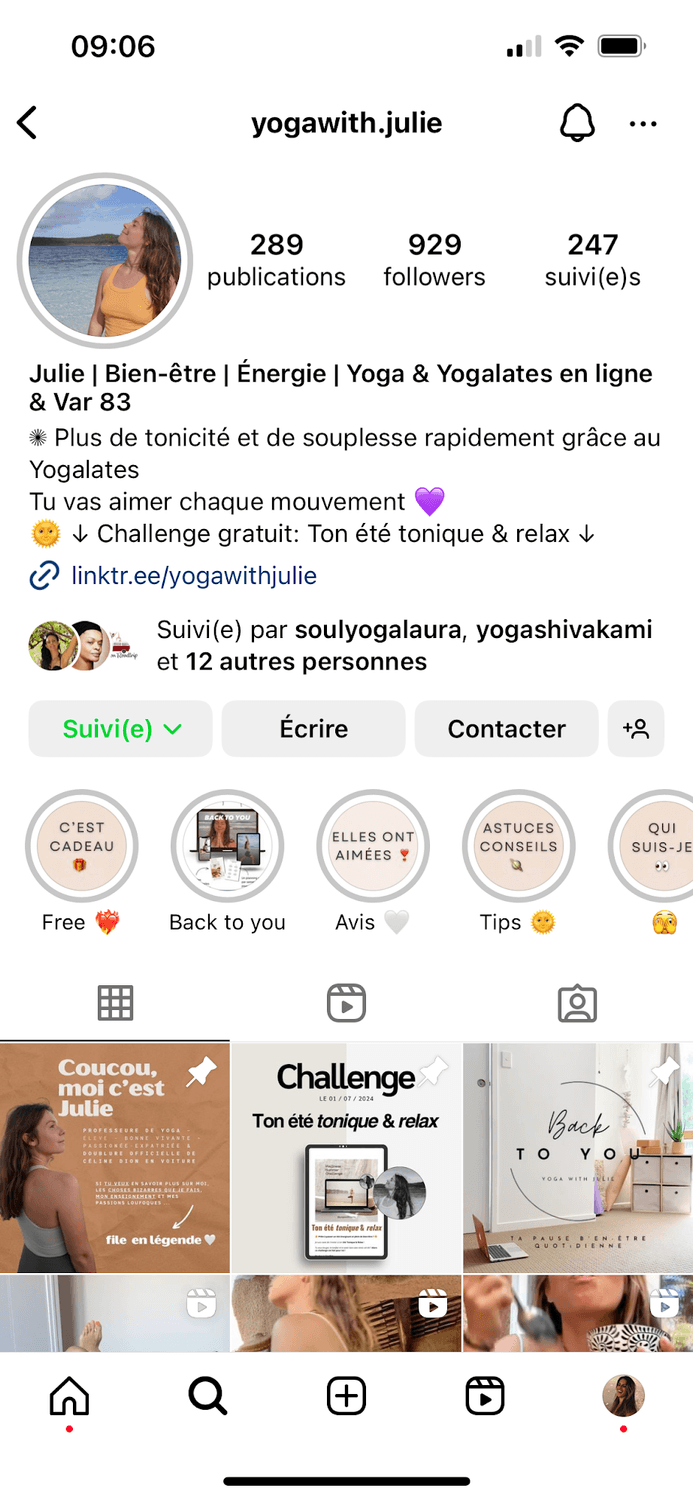The width and height of the screenshot is (693, 1500).
Task: Open the followers list showing 929
Action: [434, 259]
